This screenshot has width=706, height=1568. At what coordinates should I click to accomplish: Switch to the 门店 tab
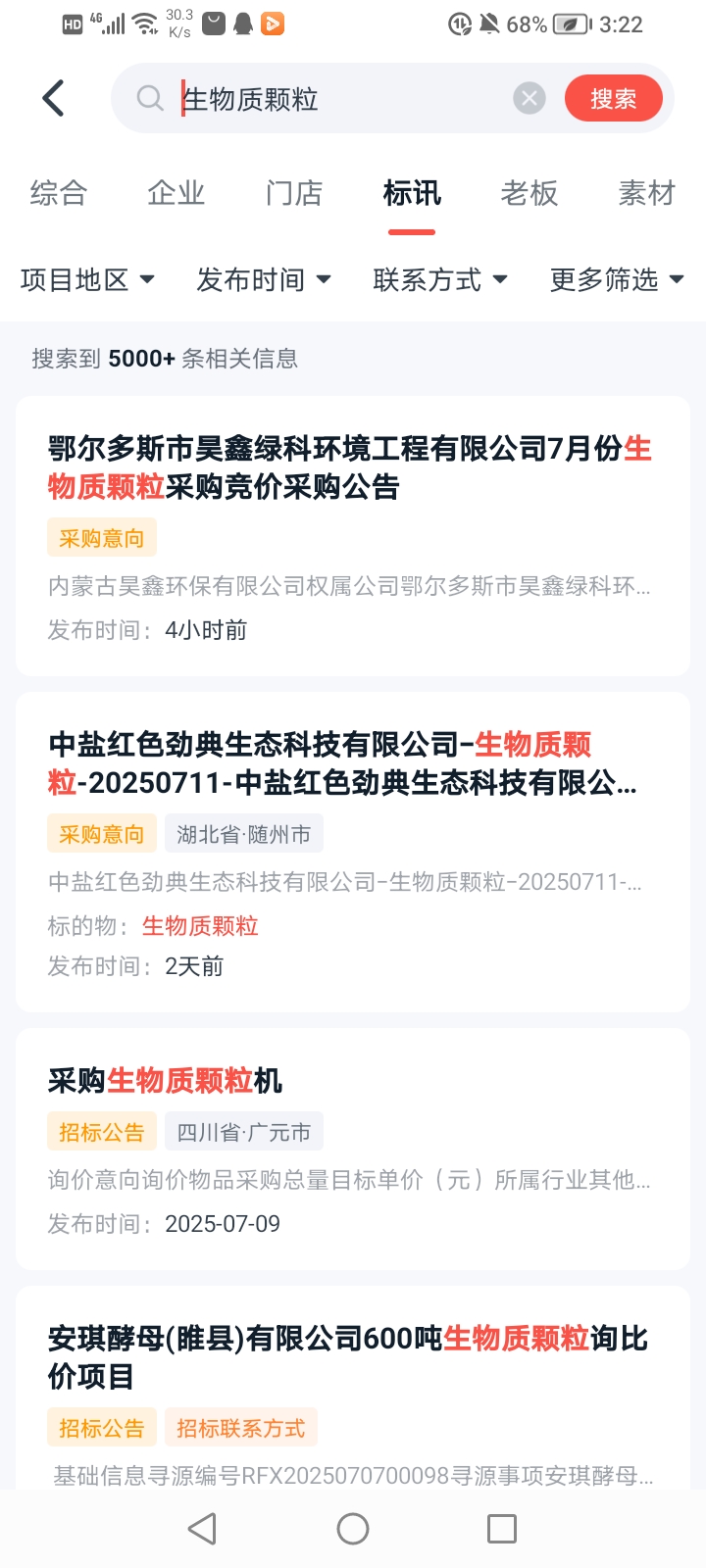[x=294, y=193]
